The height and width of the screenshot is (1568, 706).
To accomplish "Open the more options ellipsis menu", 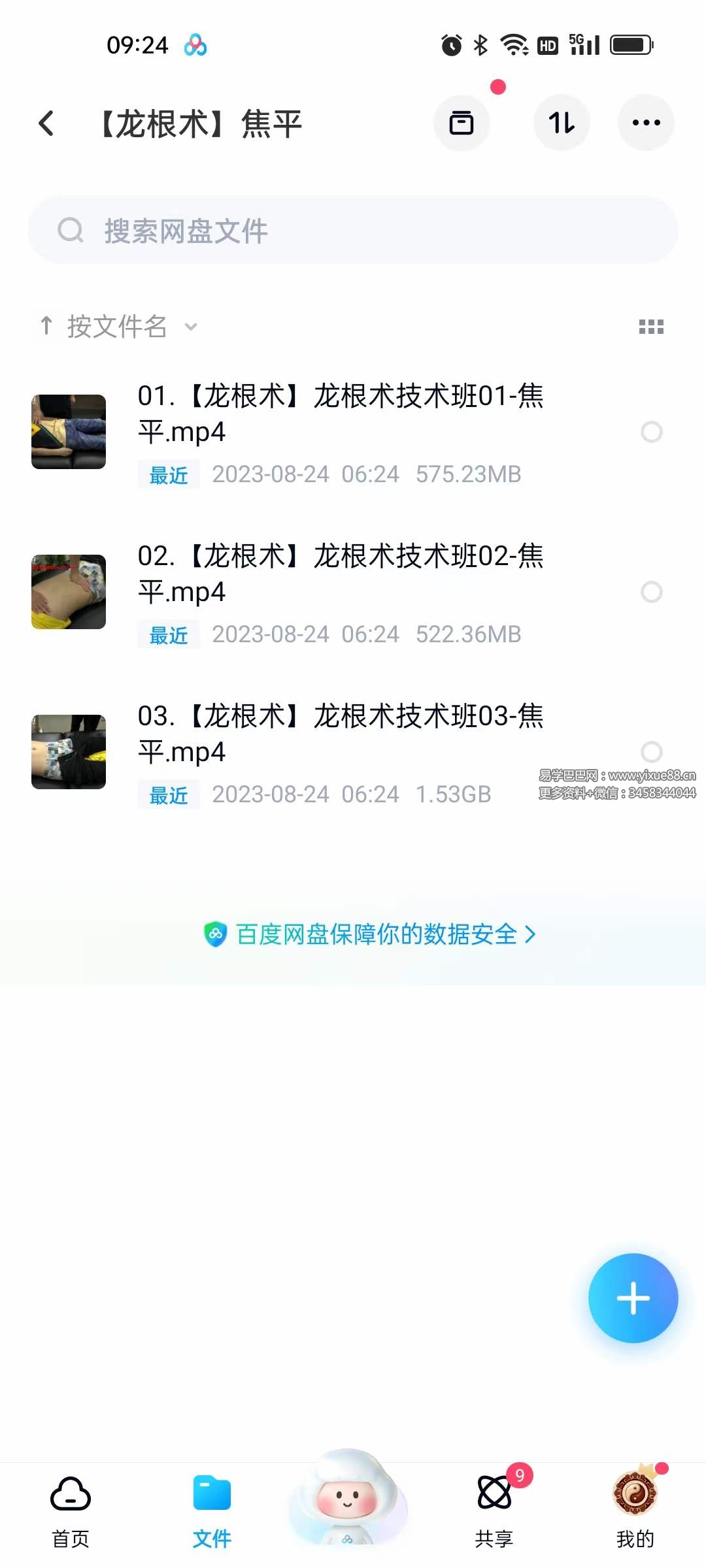I will 646,122.
